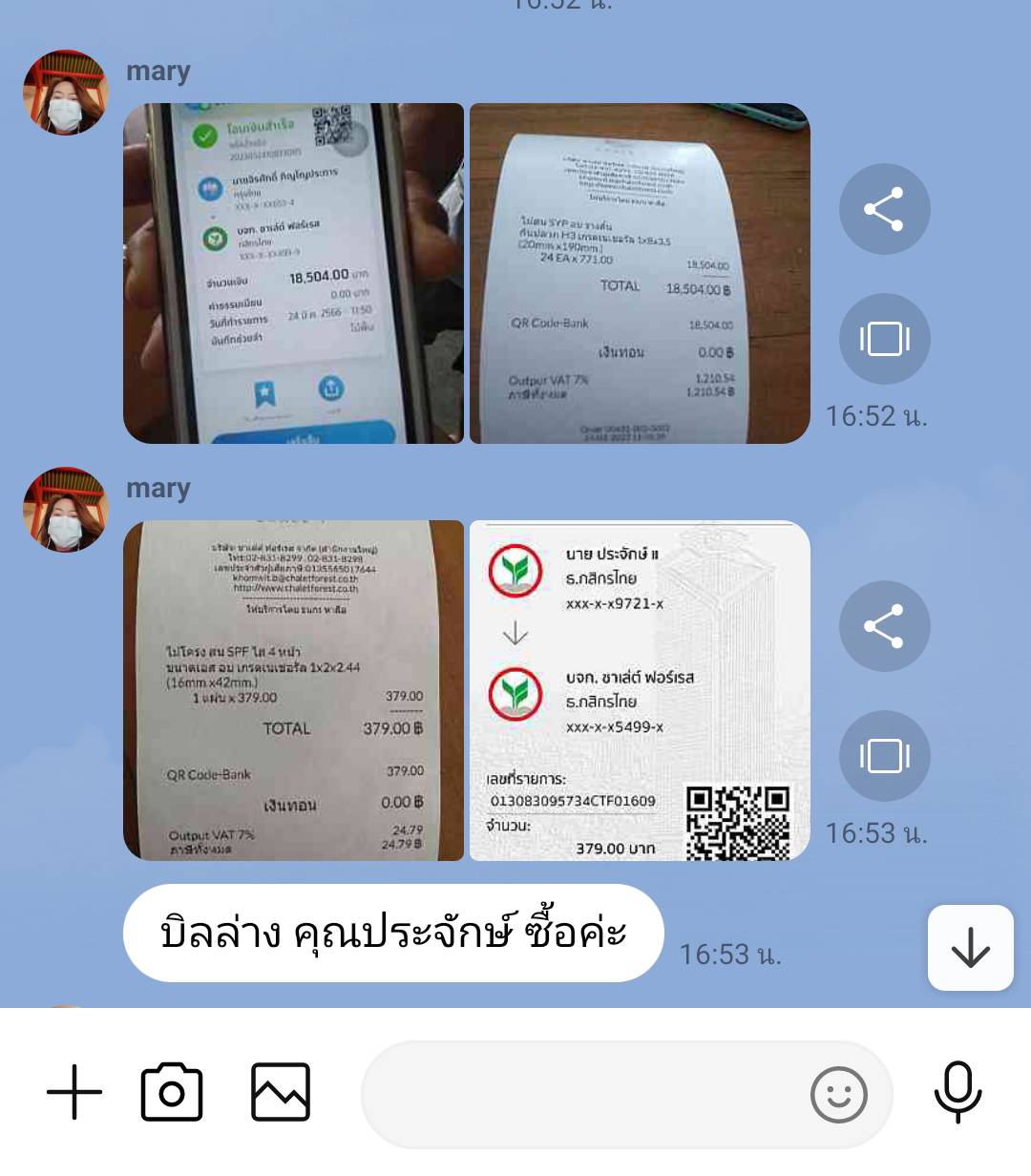Open the 379.00 receipt photo
The height and width of the screenshot is (1176, 1031).
point(293,690)
